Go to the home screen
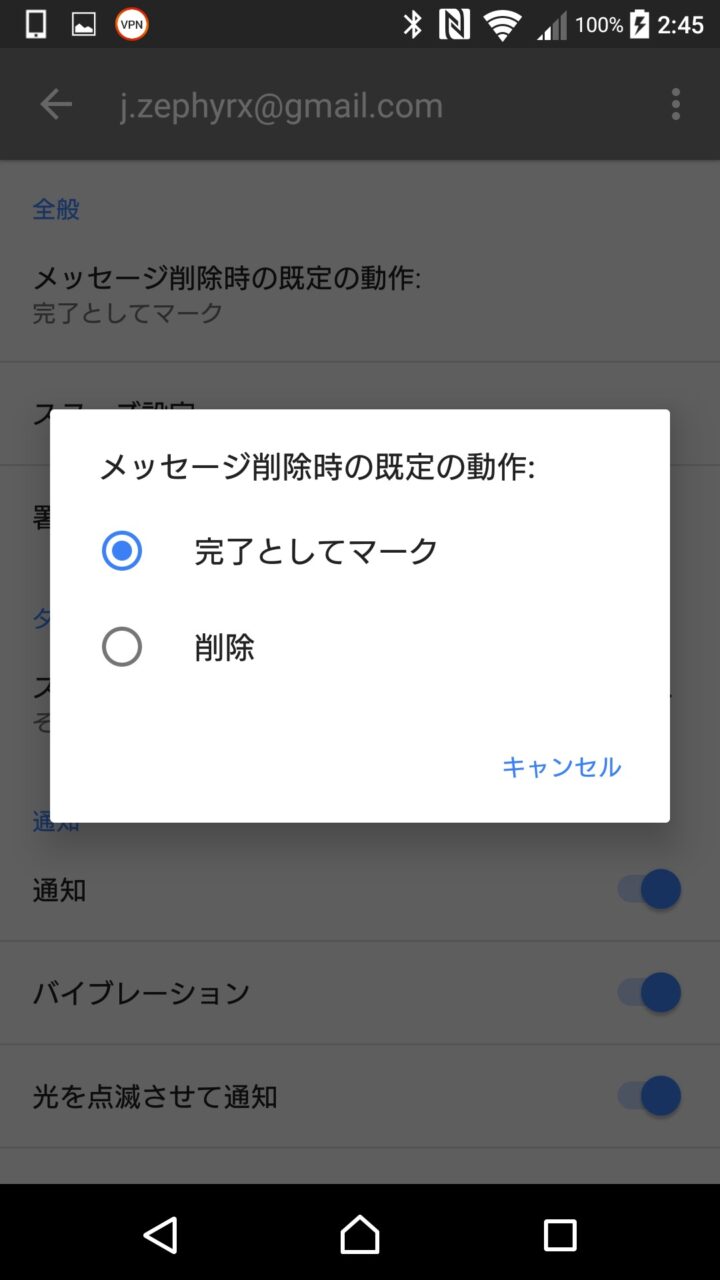Image resolution: width=720 pixels, height=1280 pixels. [360, 1235]
